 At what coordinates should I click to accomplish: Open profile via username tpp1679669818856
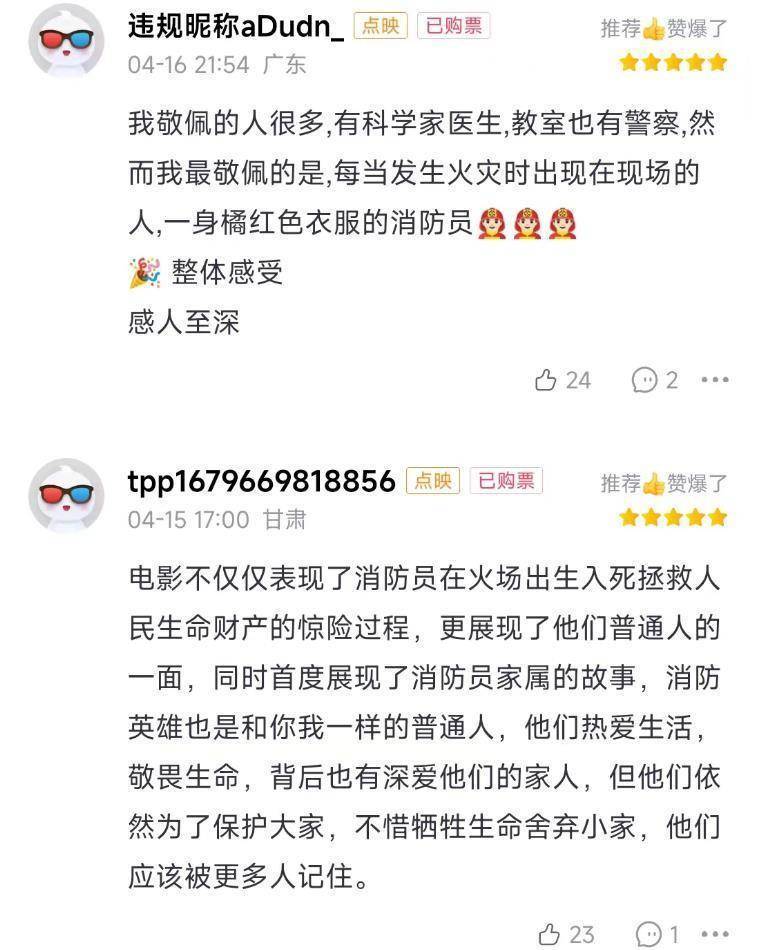coord(261,481)
